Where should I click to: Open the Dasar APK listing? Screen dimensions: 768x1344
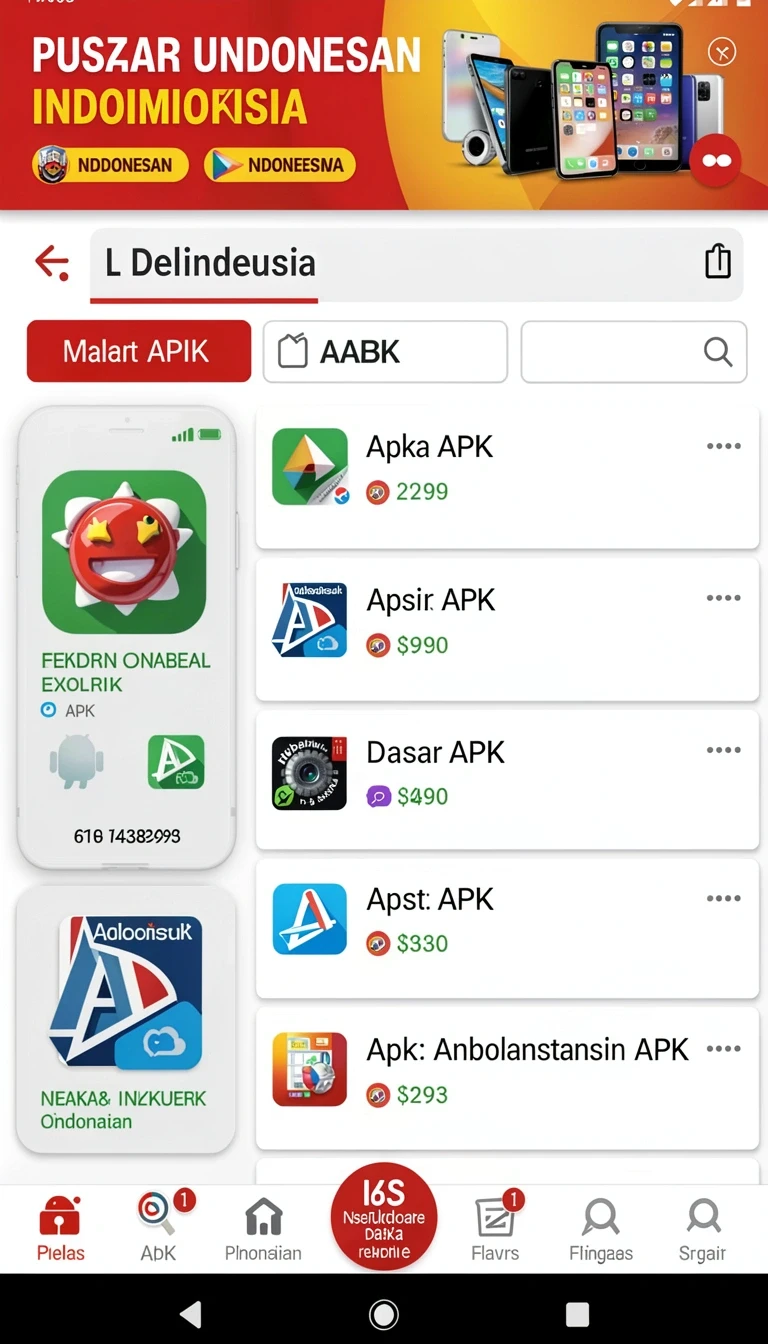tap(507, 780)
